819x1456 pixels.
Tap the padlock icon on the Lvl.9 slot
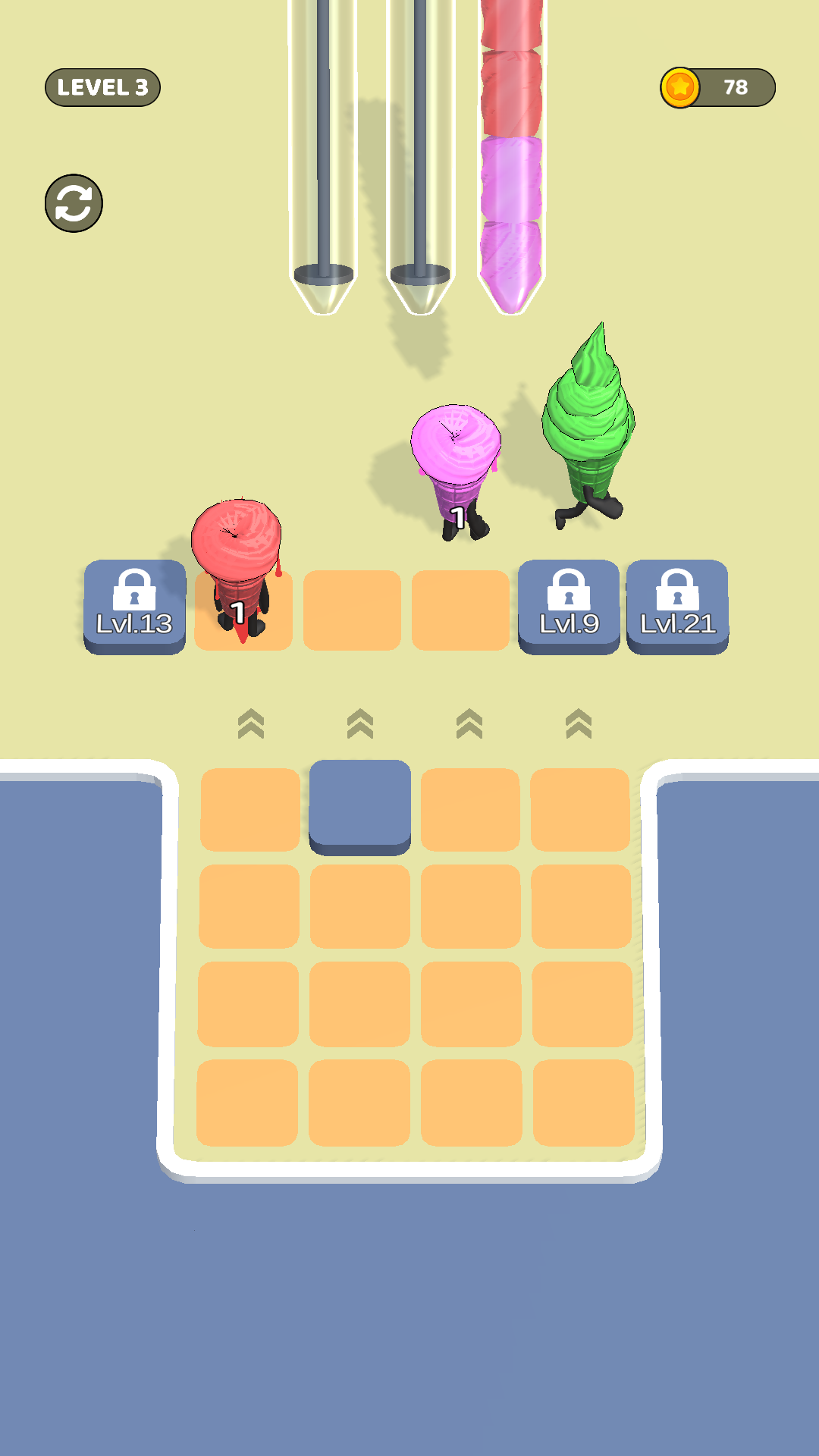click(569, 590)
